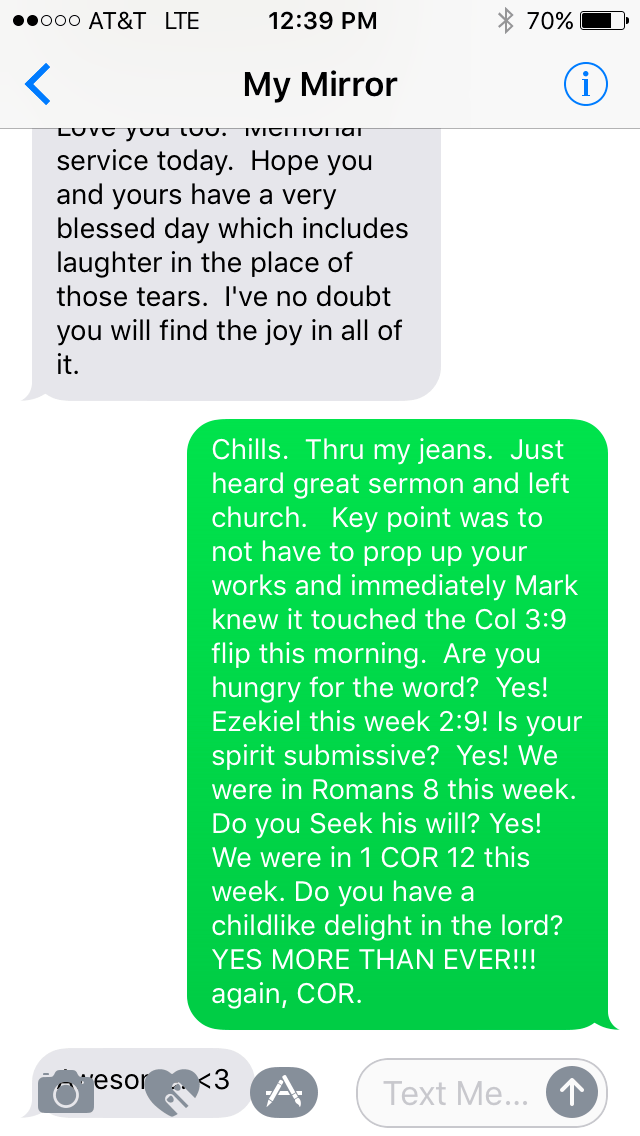This screenshot has width=640, height=1136.
Task: Go back to the messages list
Action: pyautogui.click(x=38, y=85)
